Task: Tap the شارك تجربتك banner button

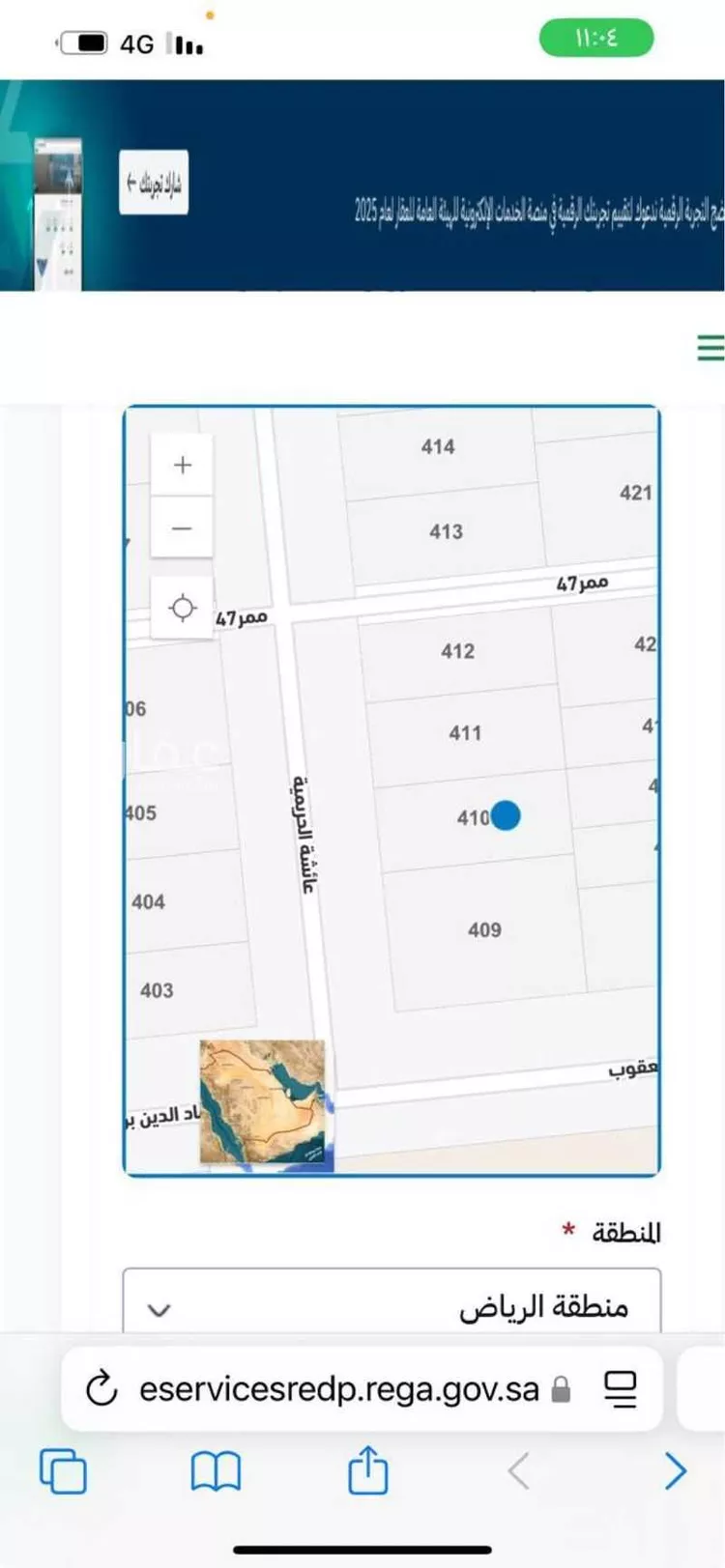Action: tap(154, 183)
